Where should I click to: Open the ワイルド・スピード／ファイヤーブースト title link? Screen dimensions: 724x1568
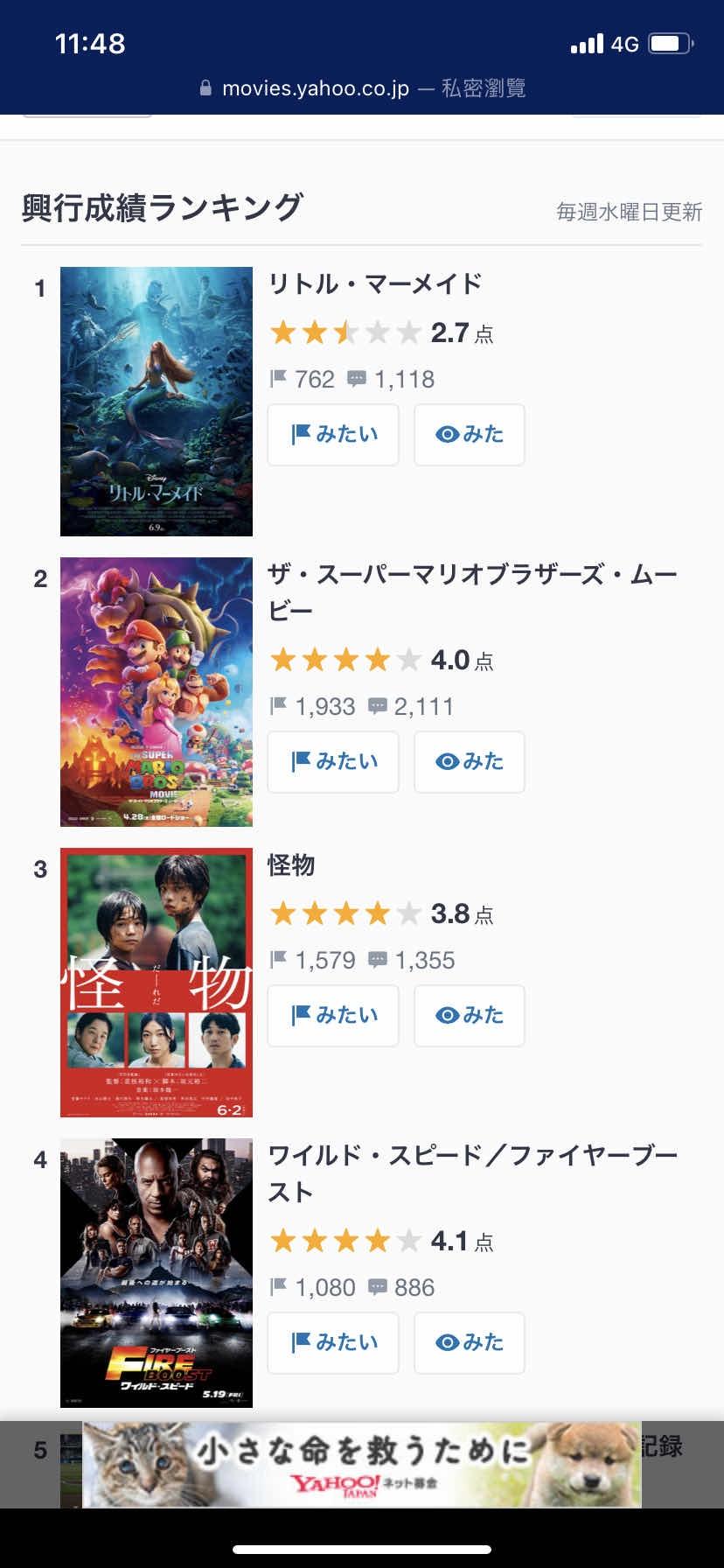[472, 1173]
